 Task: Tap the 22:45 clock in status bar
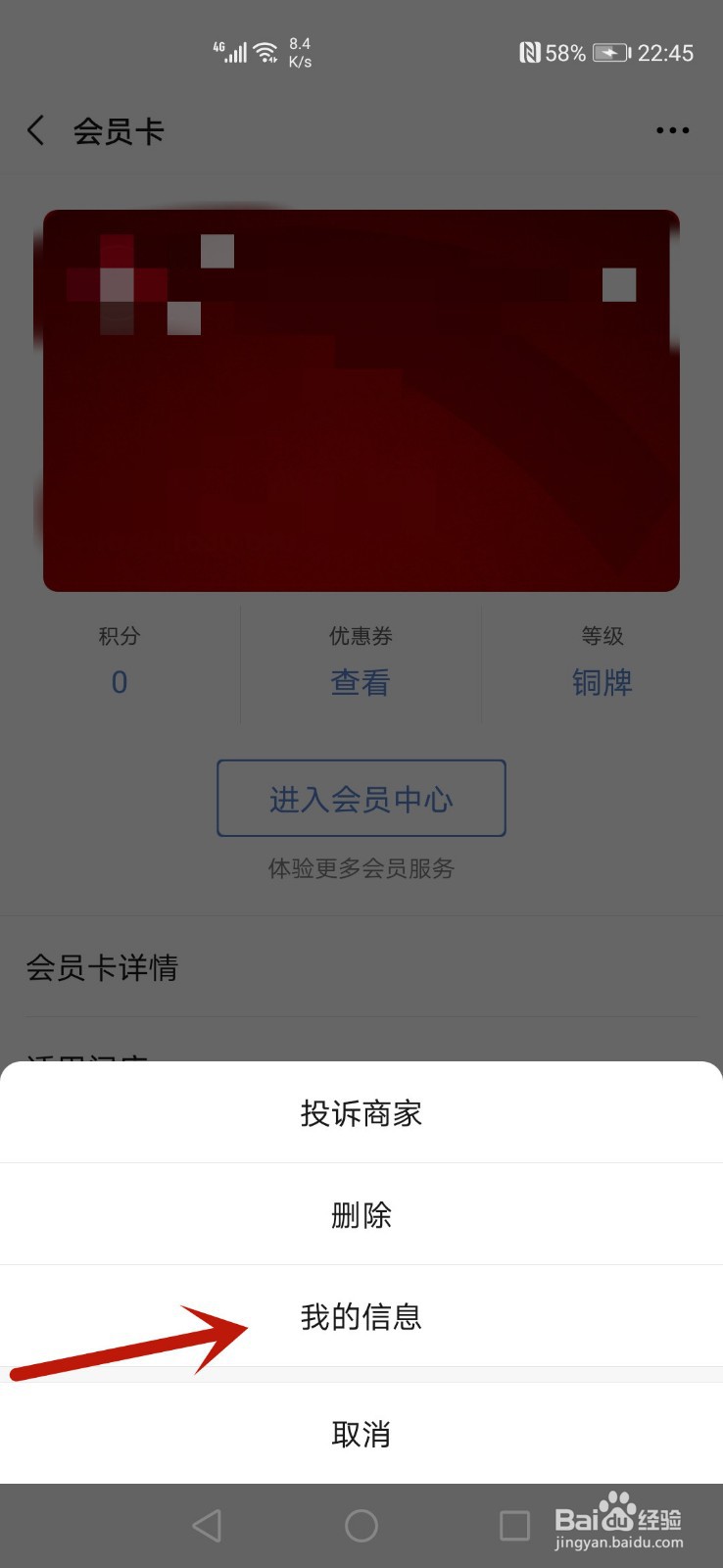[x=667, y=52]
